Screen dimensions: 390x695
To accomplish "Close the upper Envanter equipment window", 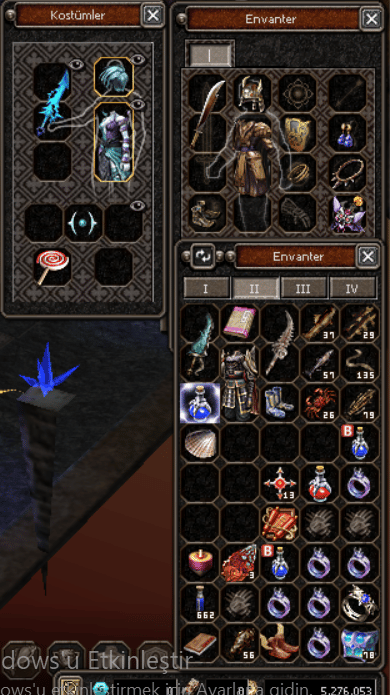I will pyautogui.click(x=371, y=19).
